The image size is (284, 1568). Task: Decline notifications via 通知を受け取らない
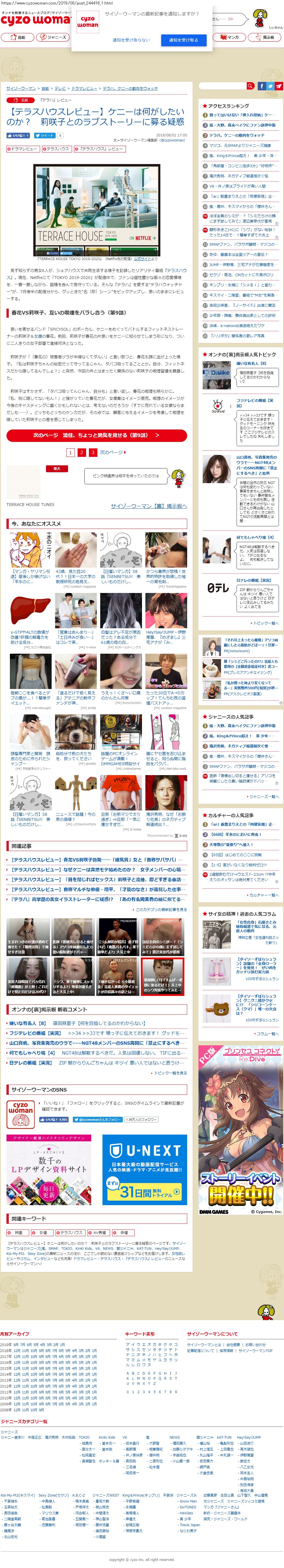[131, 40]
